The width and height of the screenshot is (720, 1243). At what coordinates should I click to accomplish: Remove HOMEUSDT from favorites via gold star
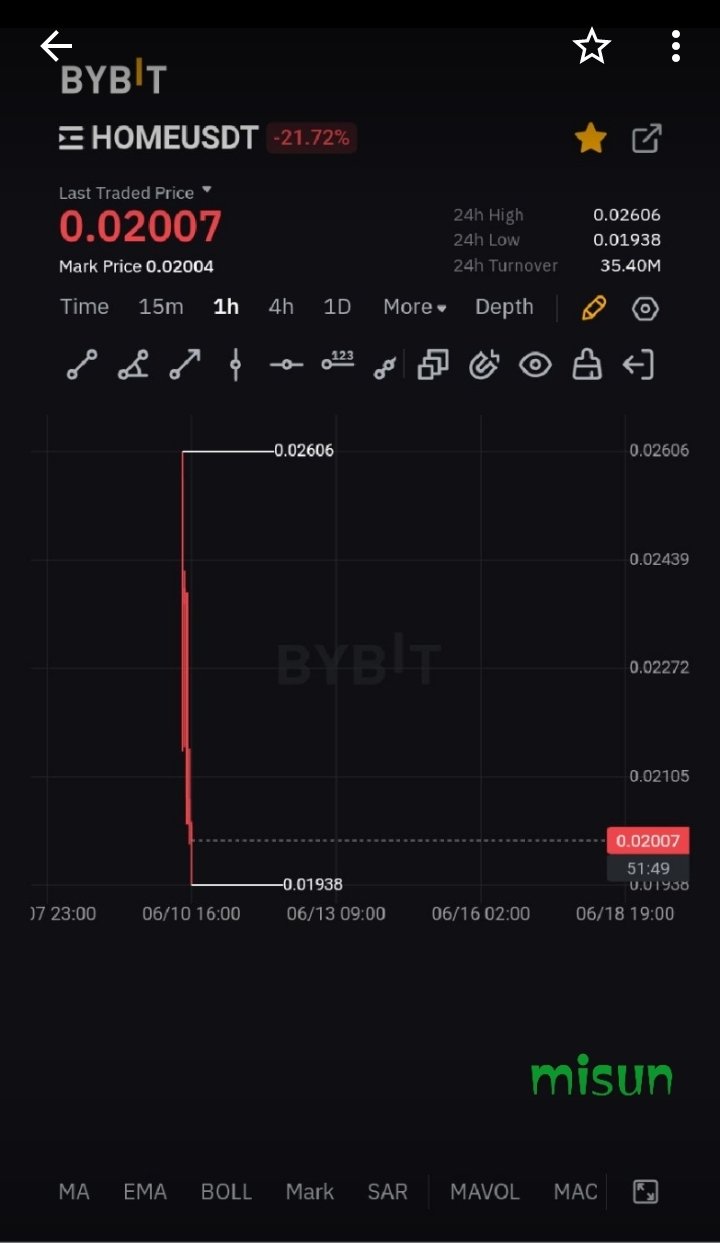click(591, 138)
